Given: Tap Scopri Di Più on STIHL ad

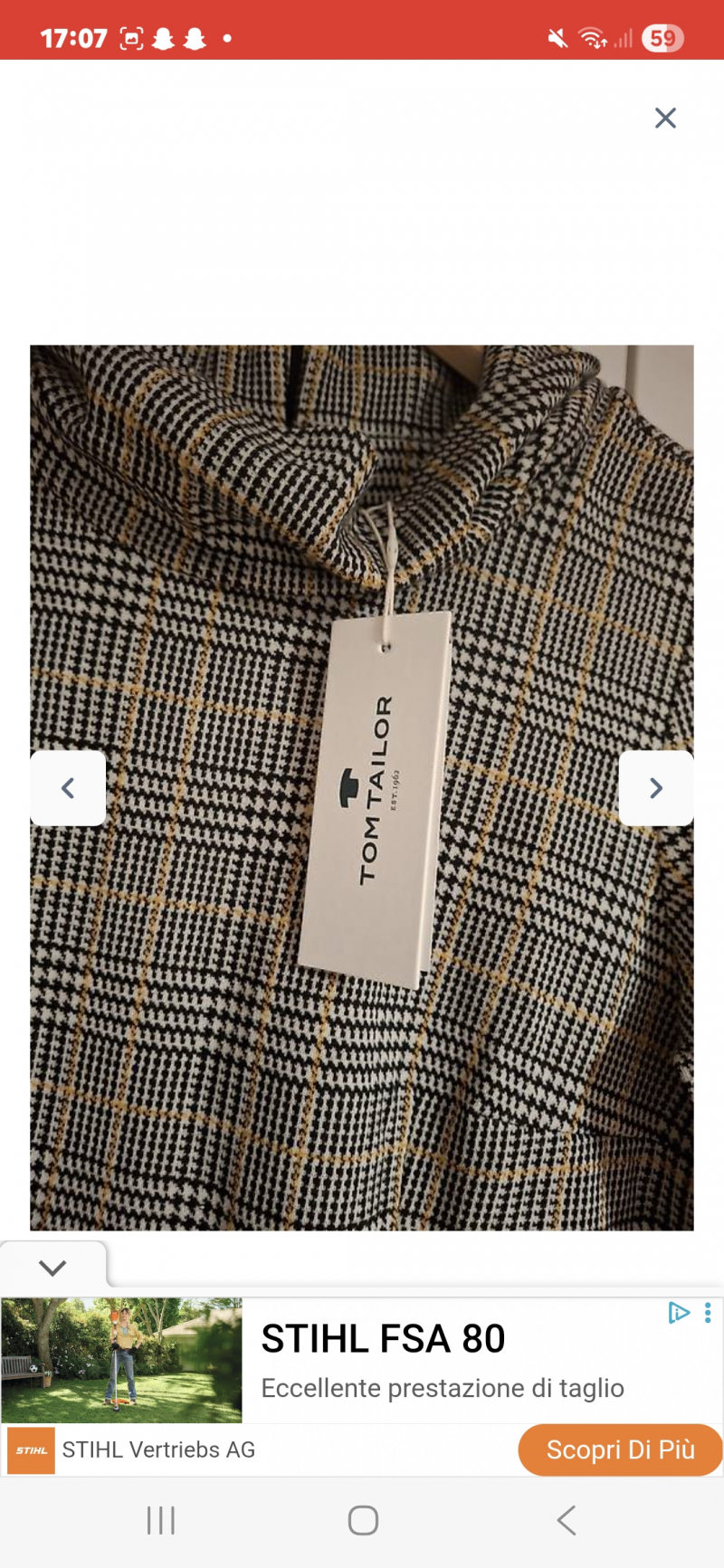Looking at the screenshot, I should pyautogui.click(x=620, y=1449).
